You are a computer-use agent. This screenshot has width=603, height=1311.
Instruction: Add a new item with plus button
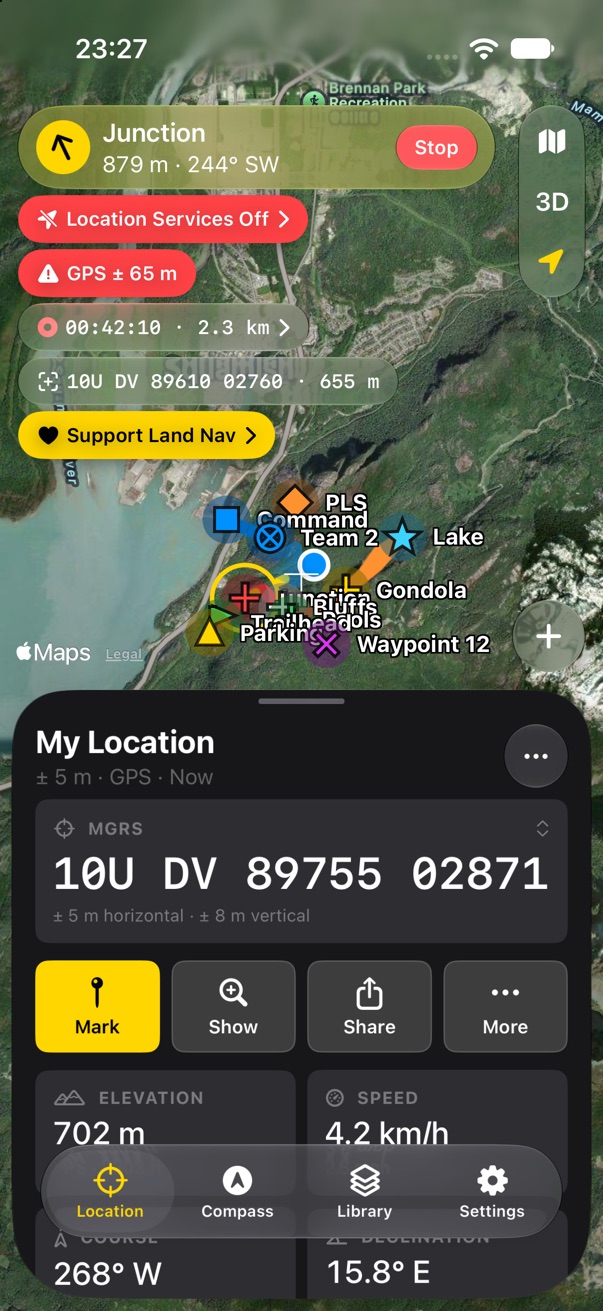click(548, 636)
